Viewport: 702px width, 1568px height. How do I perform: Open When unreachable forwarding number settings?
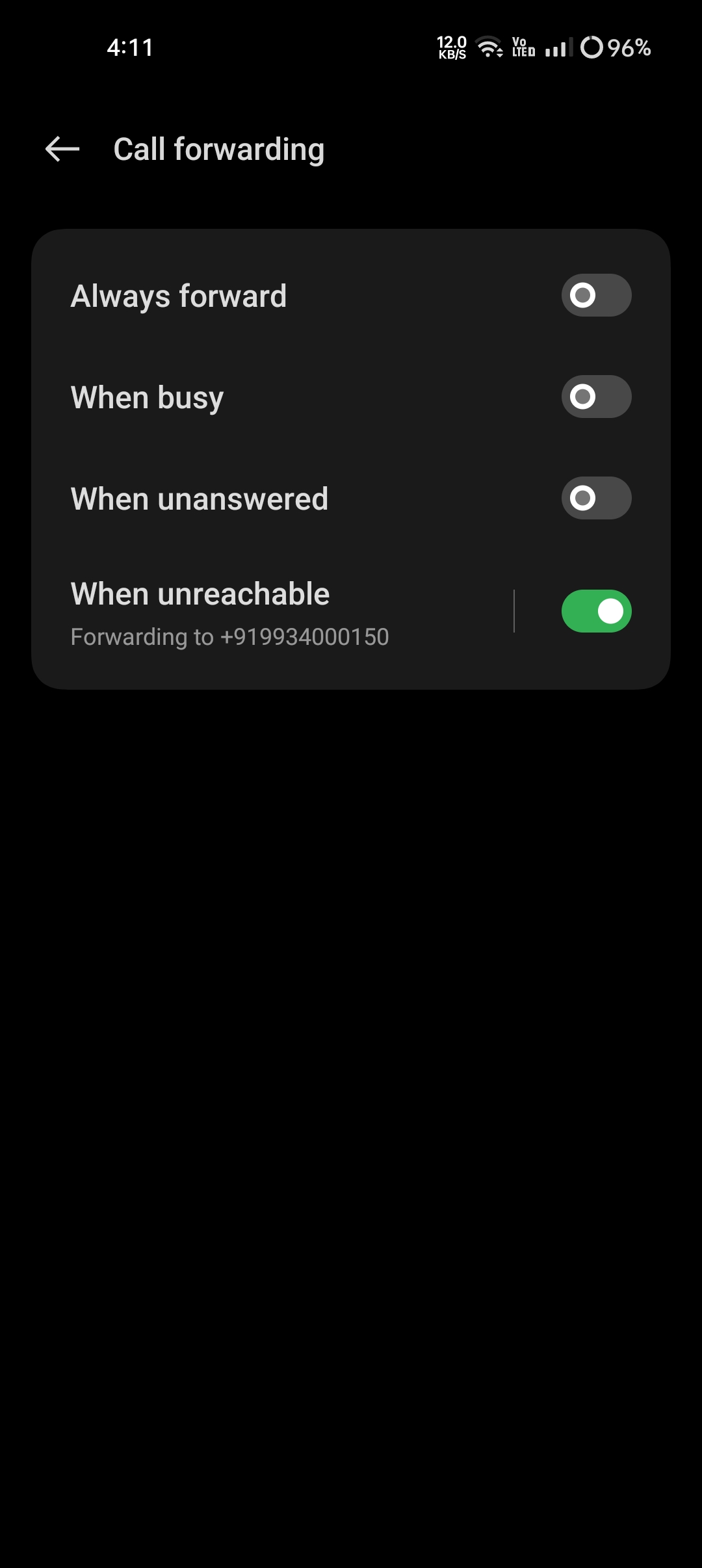(x=260, y=612)
